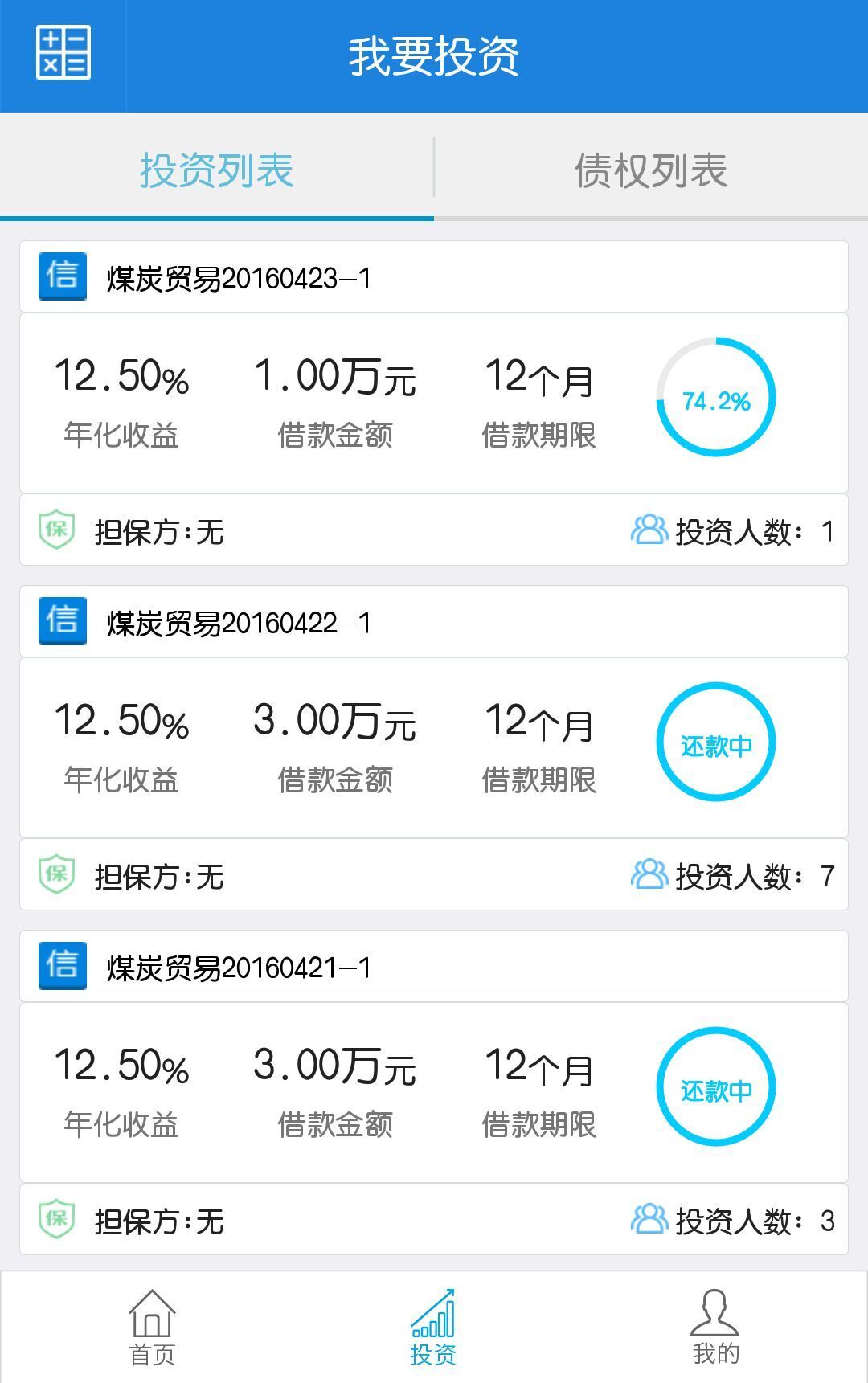Select the 投资 bottom tab

point(433,1327)
